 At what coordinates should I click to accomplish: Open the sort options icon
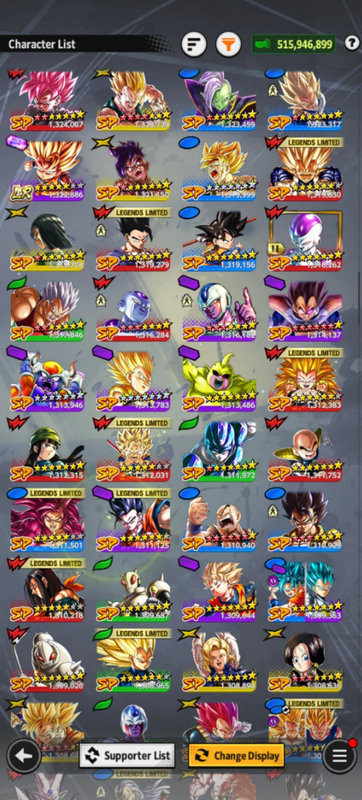[194, 44]
